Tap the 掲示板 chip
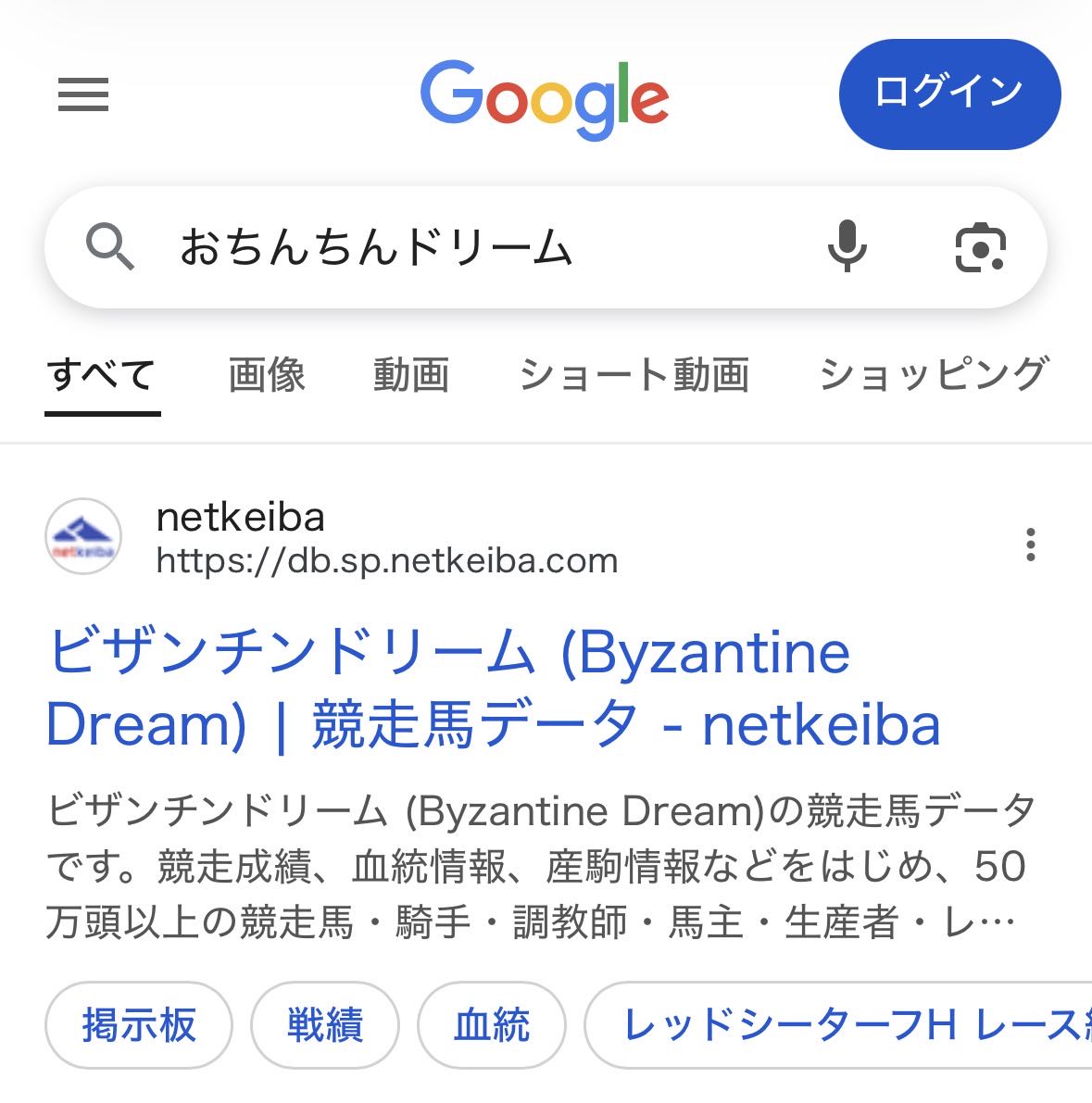The image size is (1092, 1103). pyautogui.click(x=139, y=1025)
